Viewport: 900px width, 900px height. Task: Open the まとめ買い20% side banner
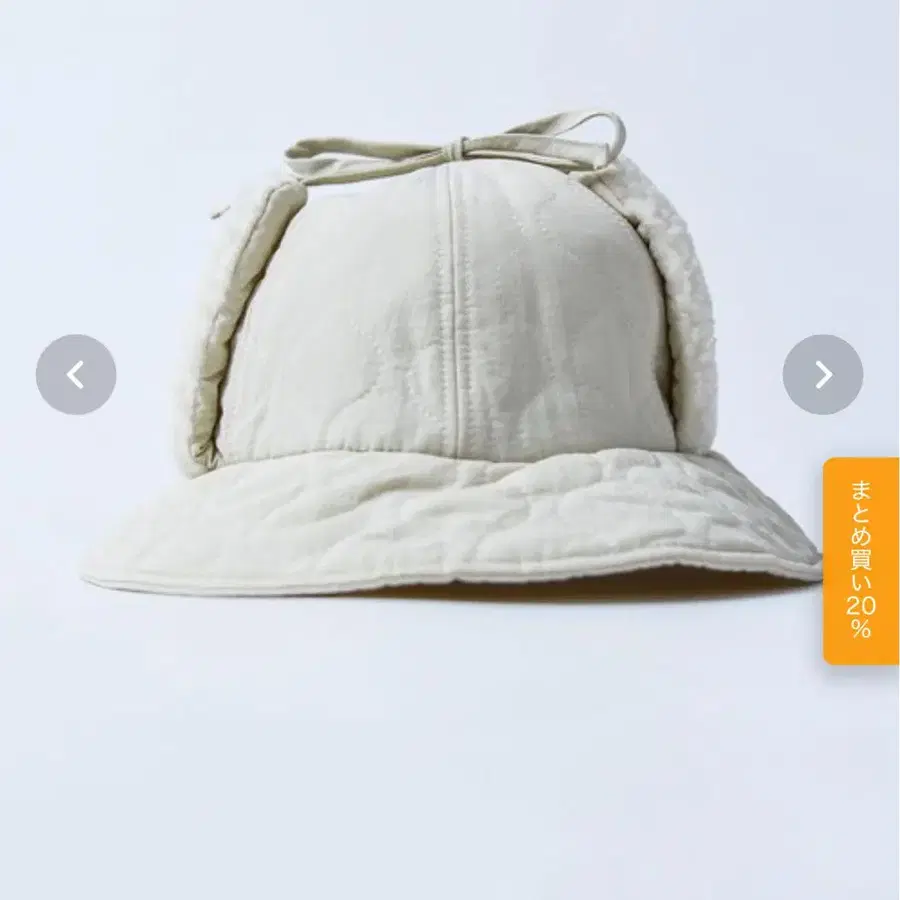tap(860, 560)
